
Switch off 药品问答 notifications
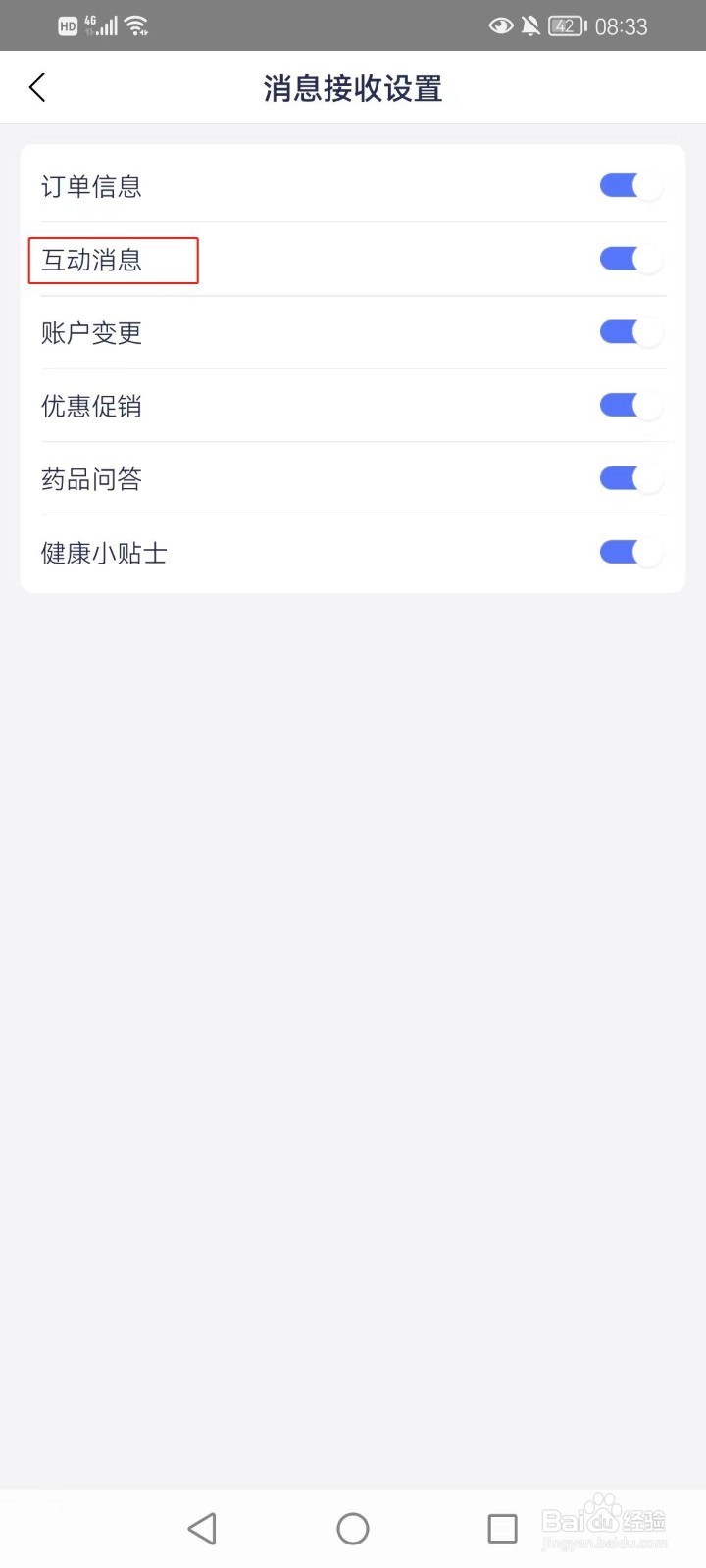click(630, 478)
